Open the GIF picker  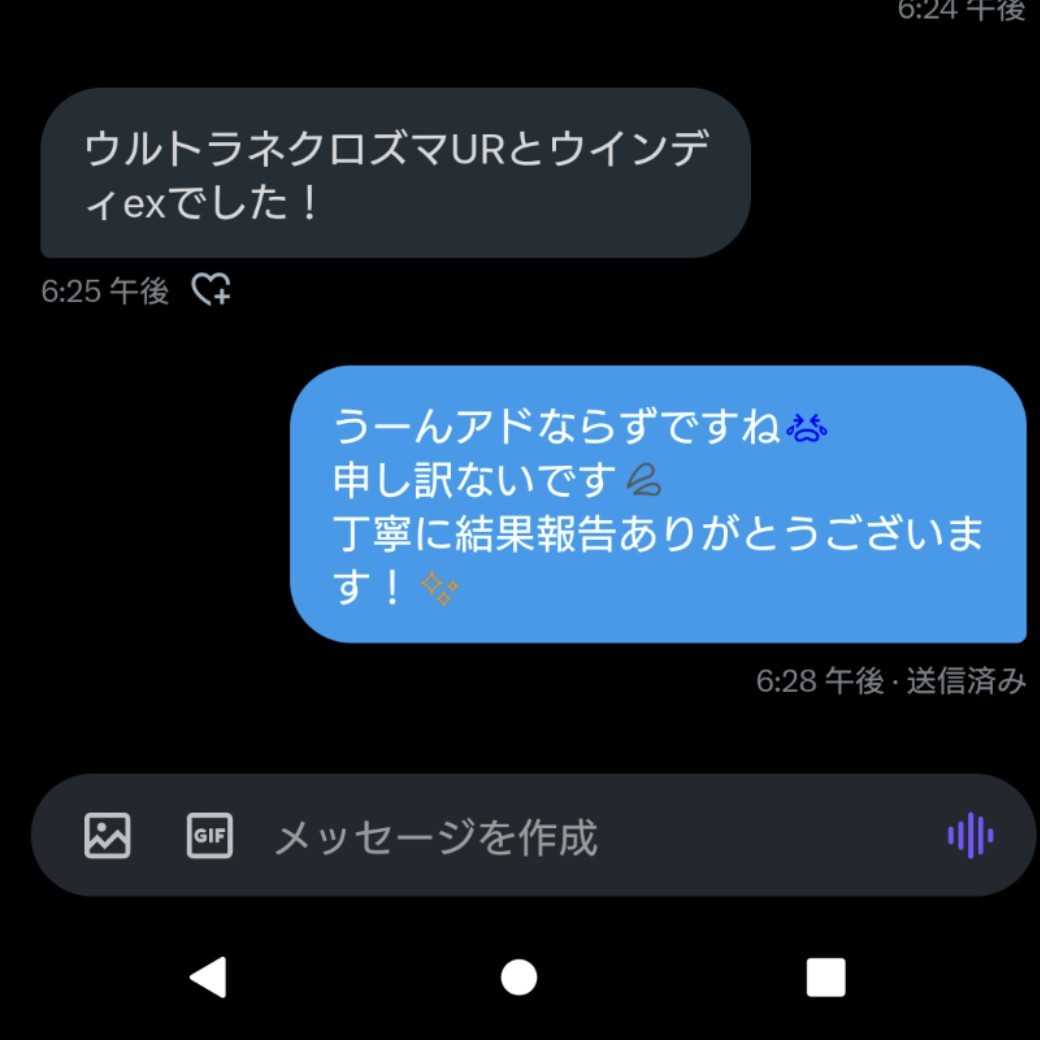click(210, 836)
